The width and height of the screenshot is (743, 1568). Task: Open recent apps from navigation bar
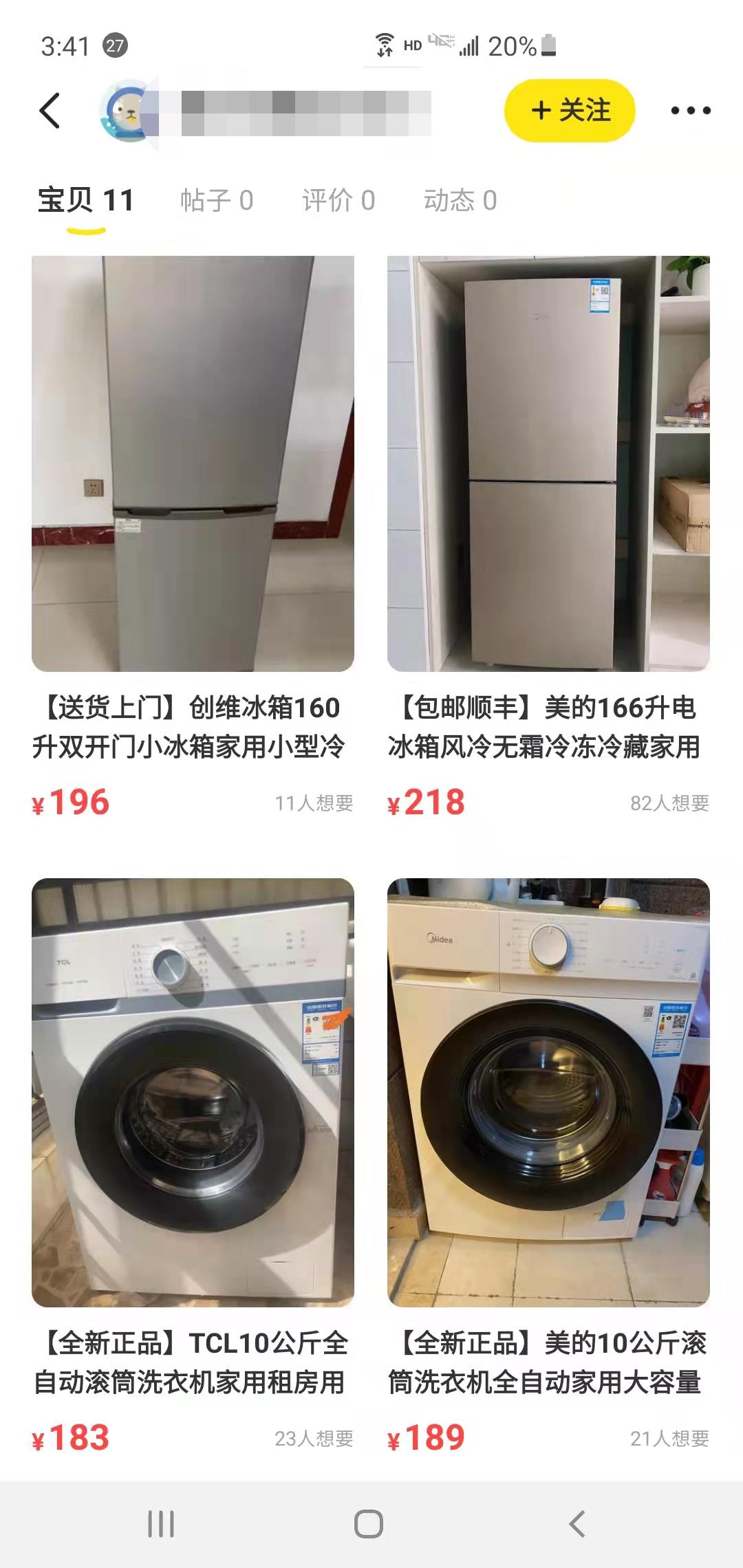pos(161,1524)
